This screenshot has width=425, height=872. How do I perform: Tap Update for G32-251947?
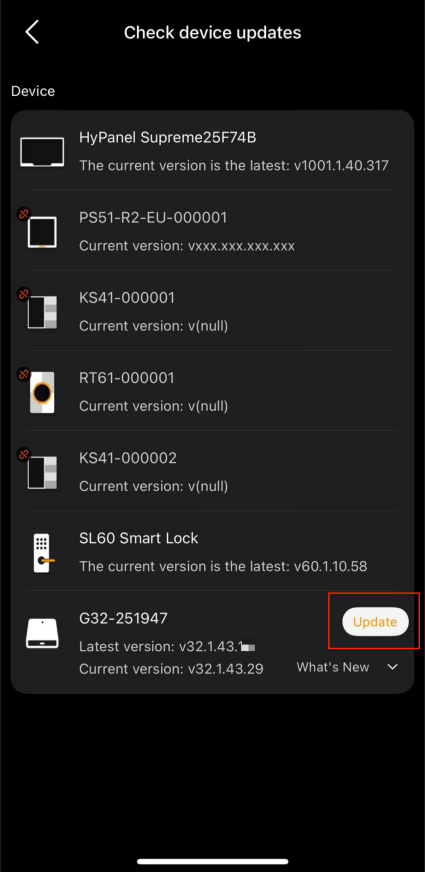375,622
